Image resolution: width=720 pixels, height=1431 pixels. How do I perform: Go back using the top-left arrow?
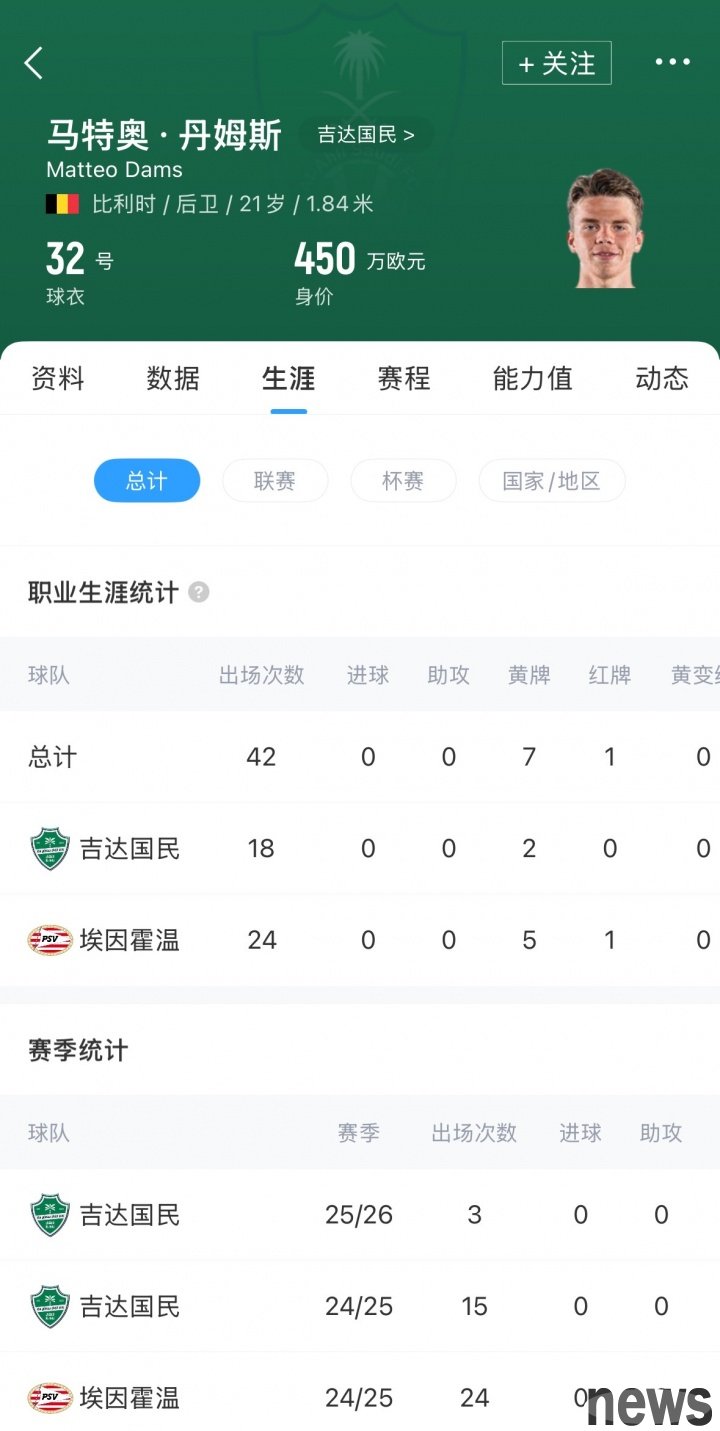(x=34, y=63)
